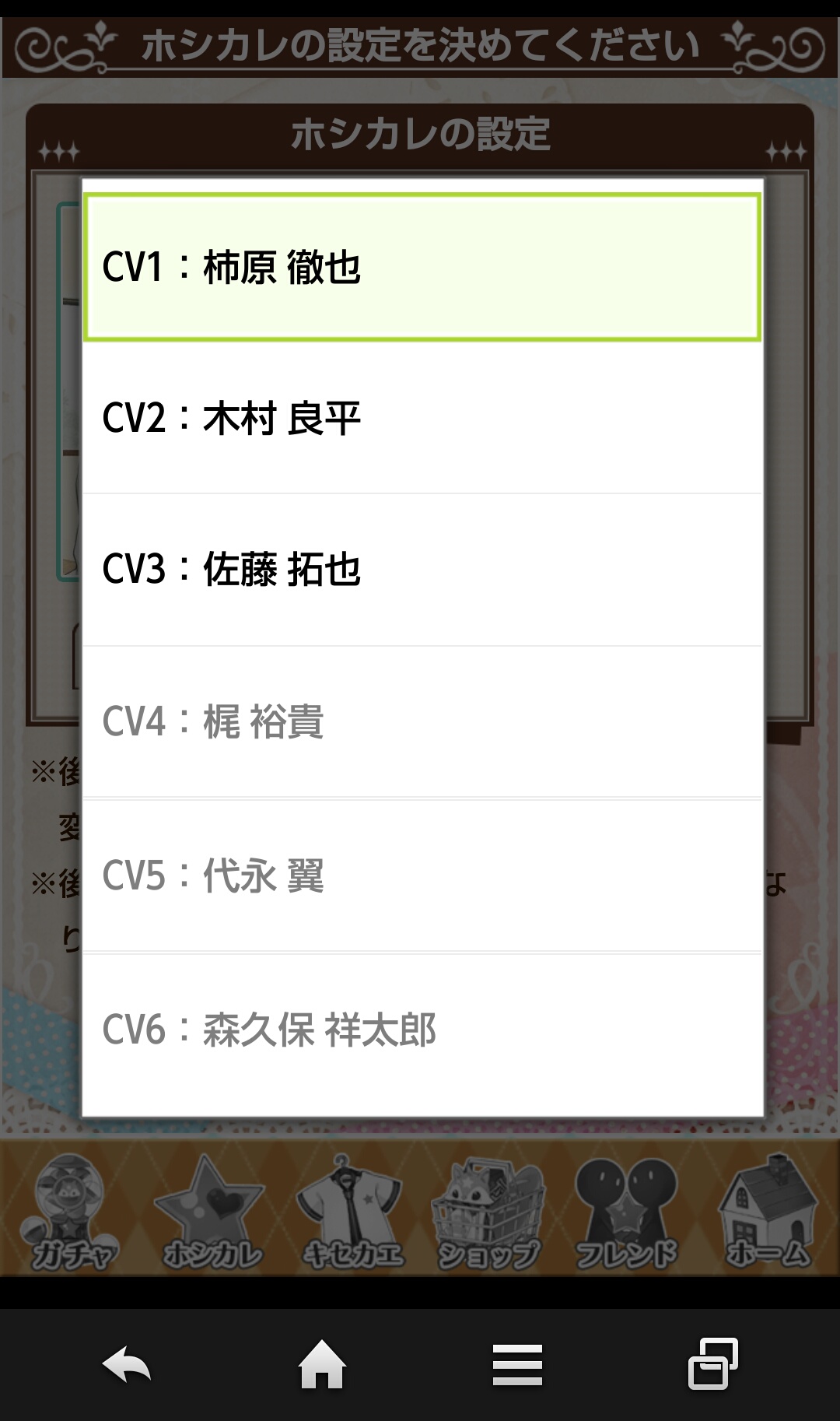Open the browser menu icon
Viewport: 840px width, 1421px height.
click(517, 1365)
